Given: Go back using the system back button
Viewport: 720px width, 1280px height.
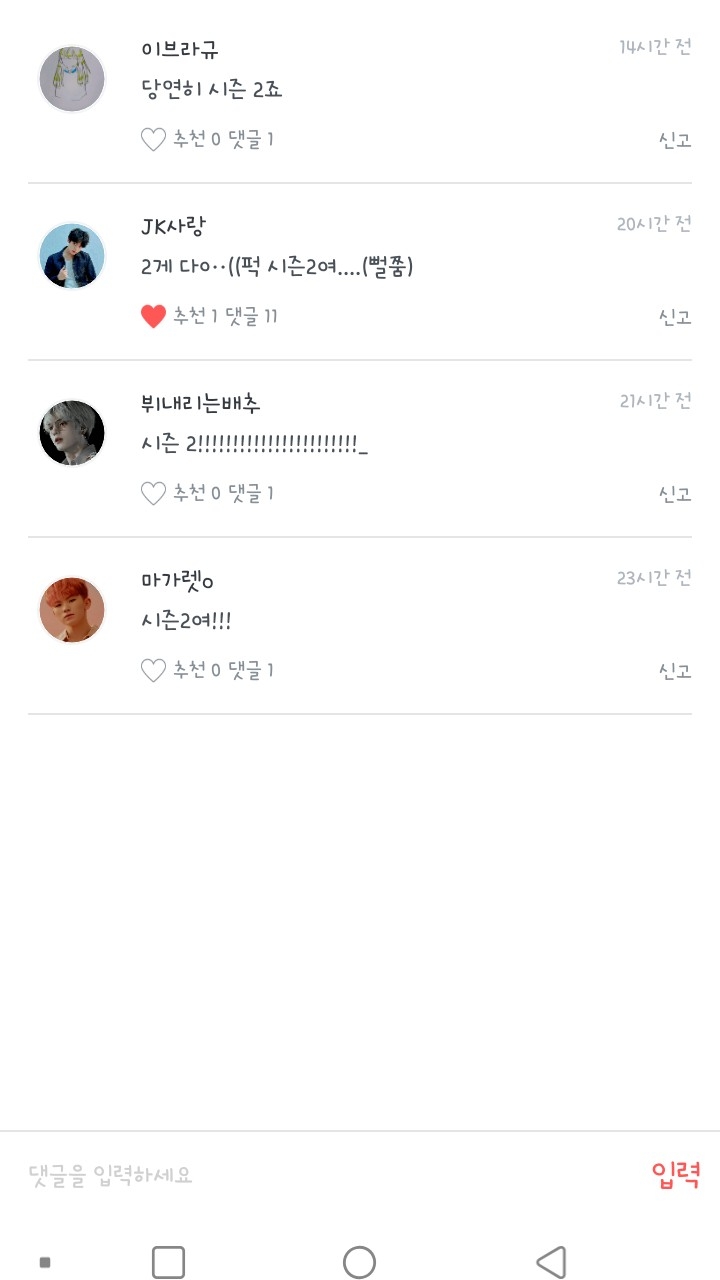Looking at the screenshot, I should [x=551, y=1262].
